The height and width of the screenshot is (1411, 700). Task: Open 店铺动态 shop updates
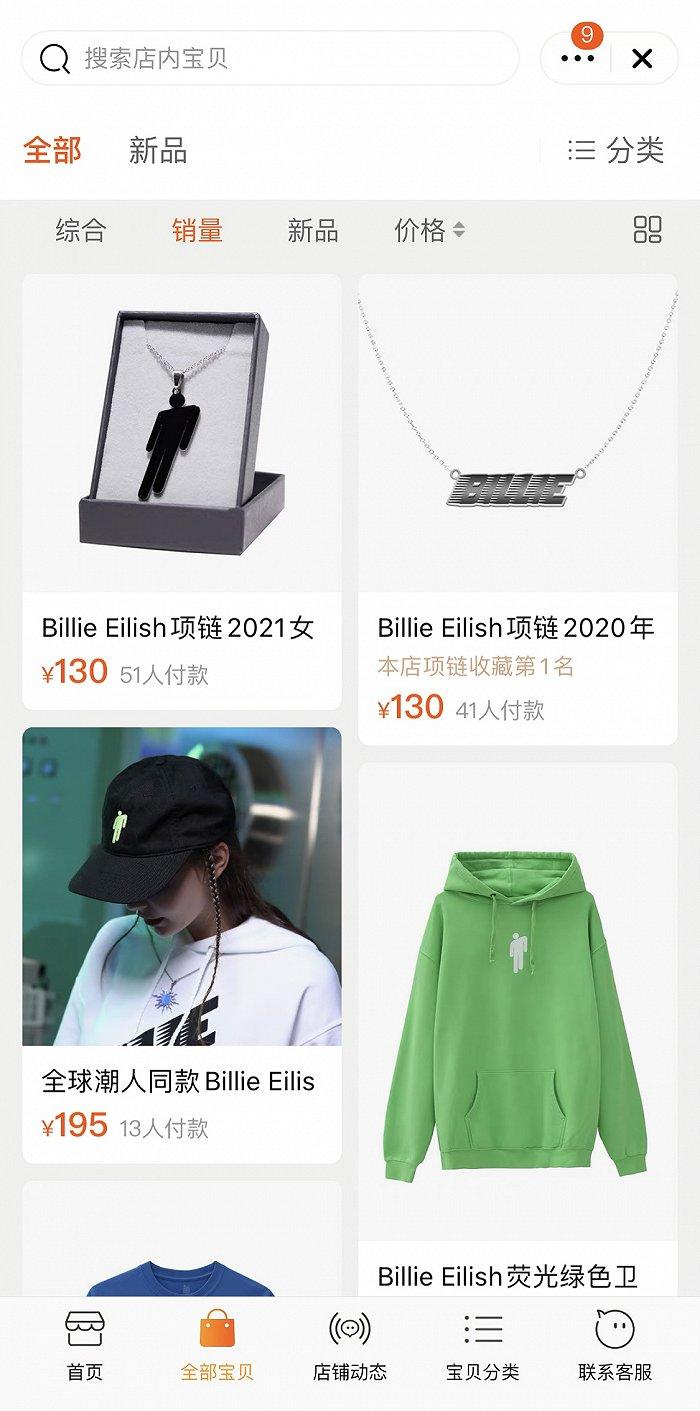pyautogui.click(x=350, y=1346)
